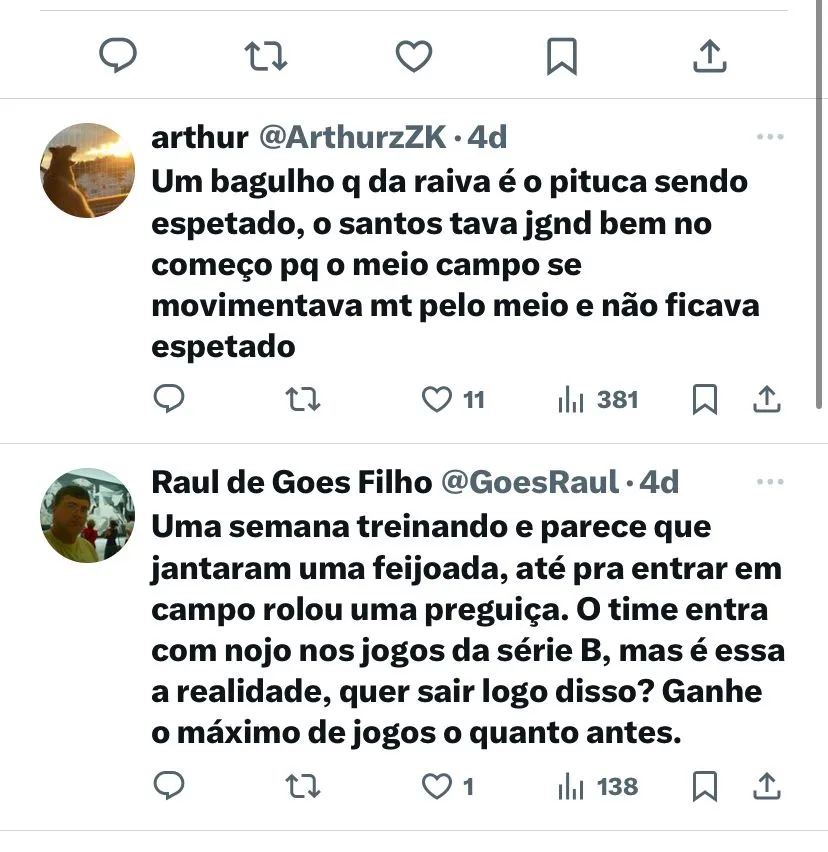Like the main post at top
The image size is (828, 852).
pos(413,56)
